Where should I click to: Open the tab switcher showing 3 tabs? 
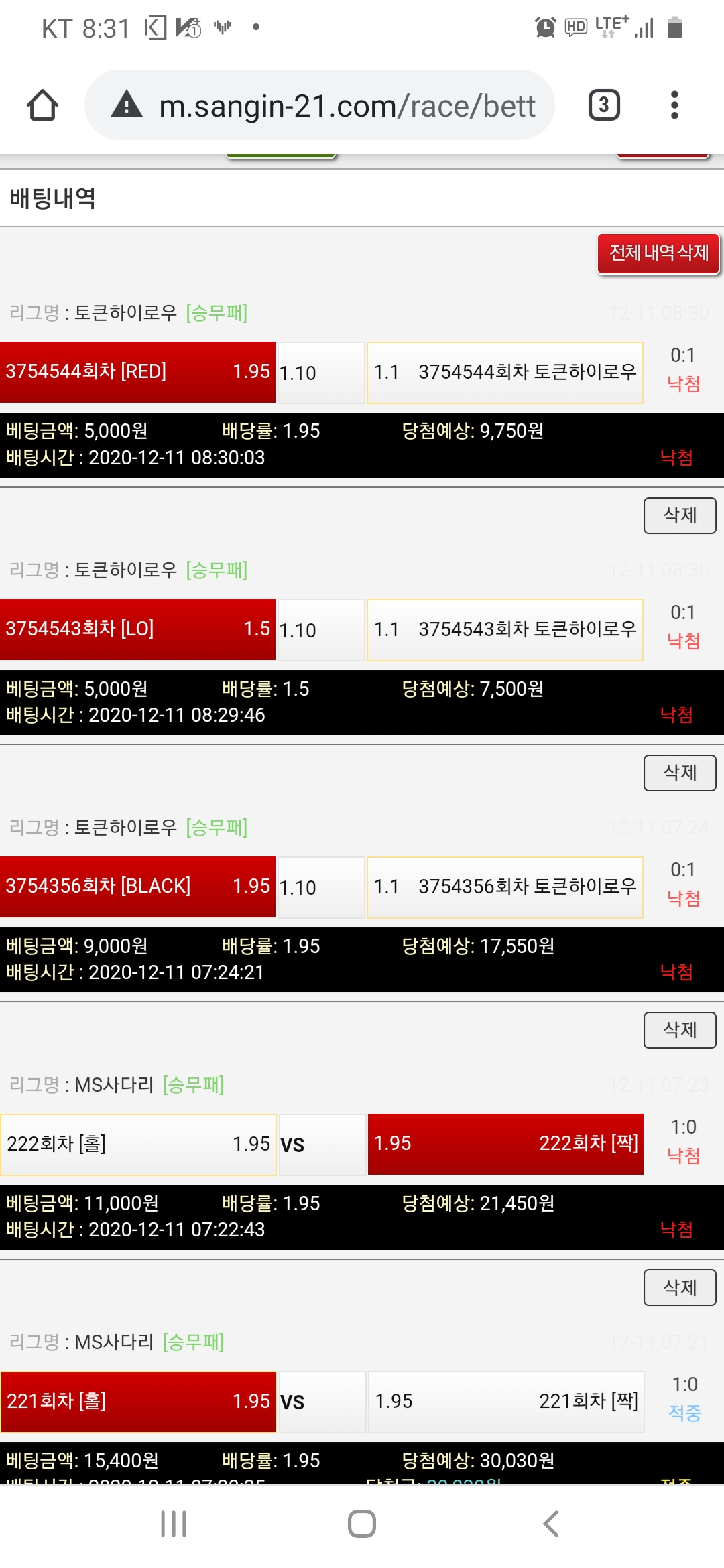(x=603, y=105)
